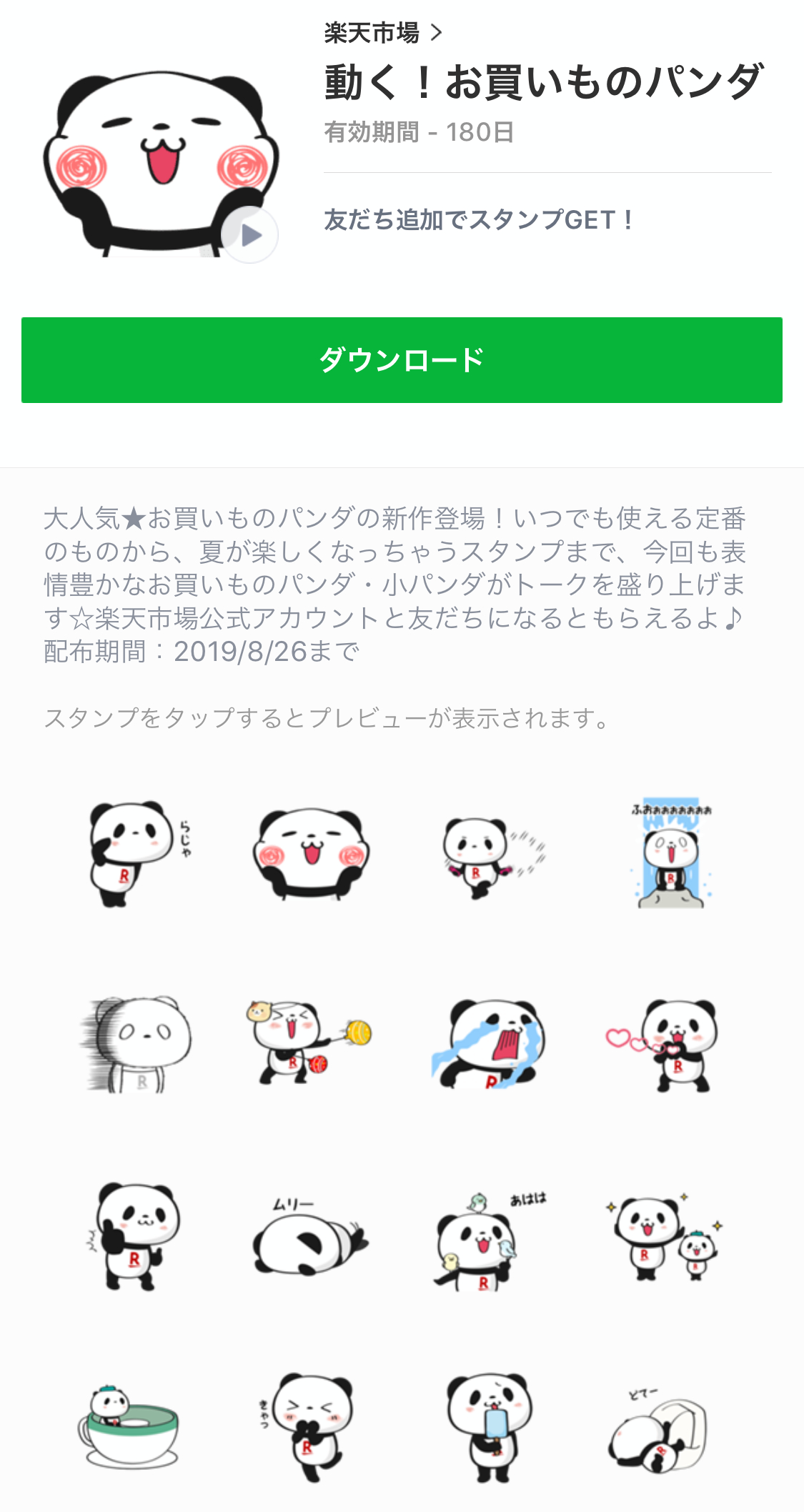The image size is (804, 1512).
Task: Preview the sketchy speed-lines panda sticker
Action: 136,1045
